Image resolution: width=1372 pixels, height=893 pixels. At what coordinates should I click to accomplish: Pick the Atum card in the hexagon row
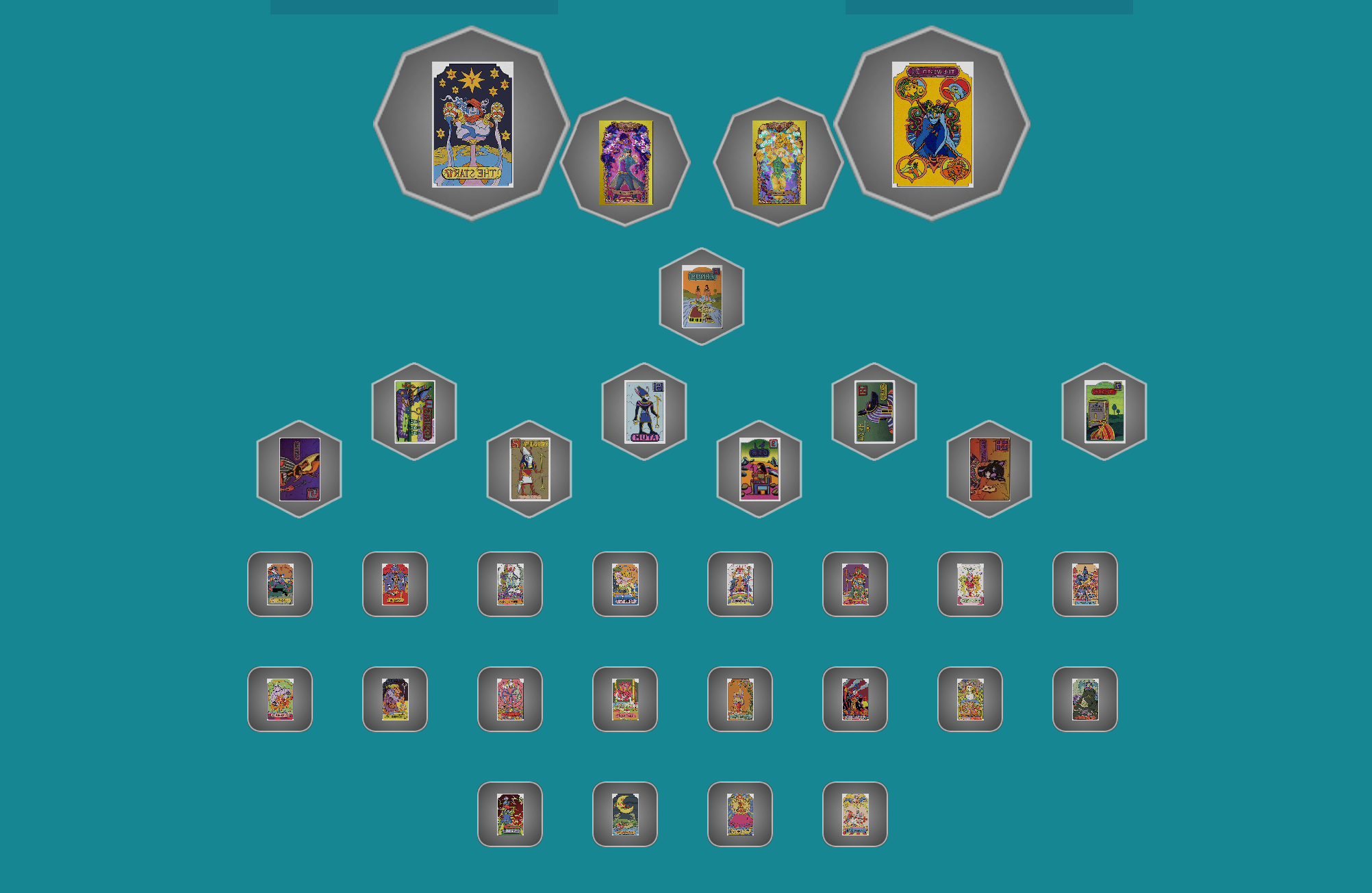[x=644, y=412]
